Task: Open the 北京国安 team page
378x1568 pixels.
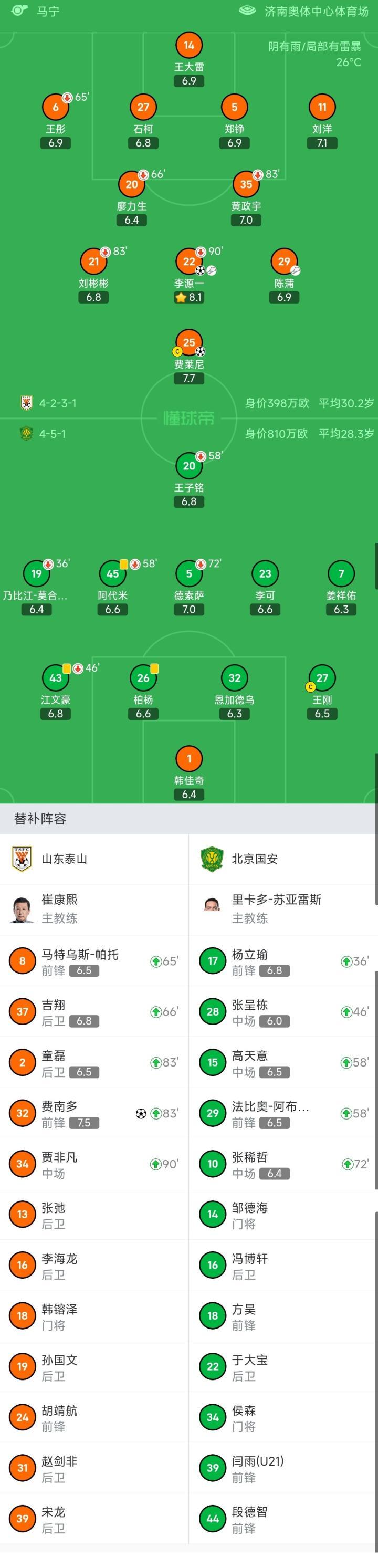Action: [255, 859]
